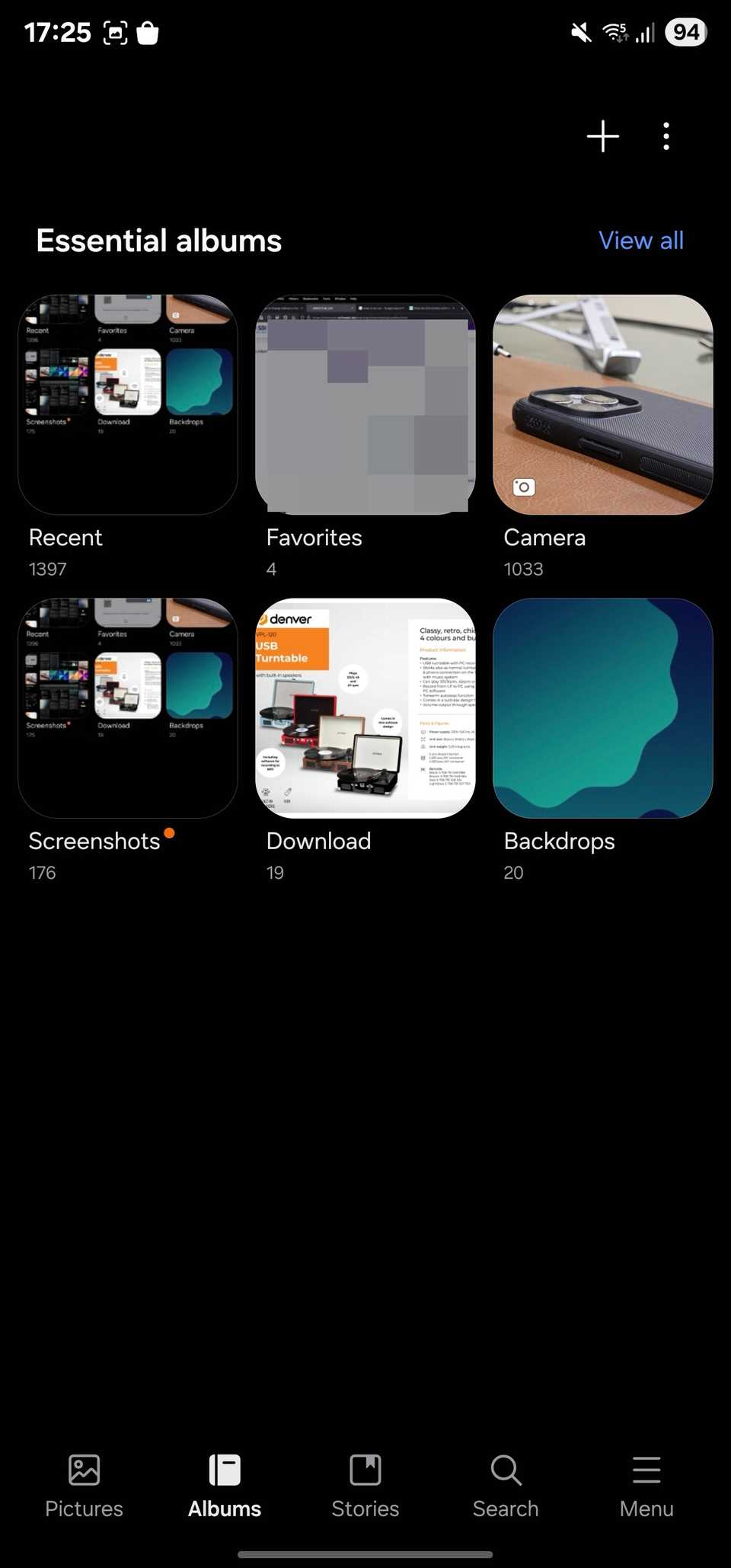Open the Camera album
This screenshot has height=1568, width=731.
tap(603, 404)
